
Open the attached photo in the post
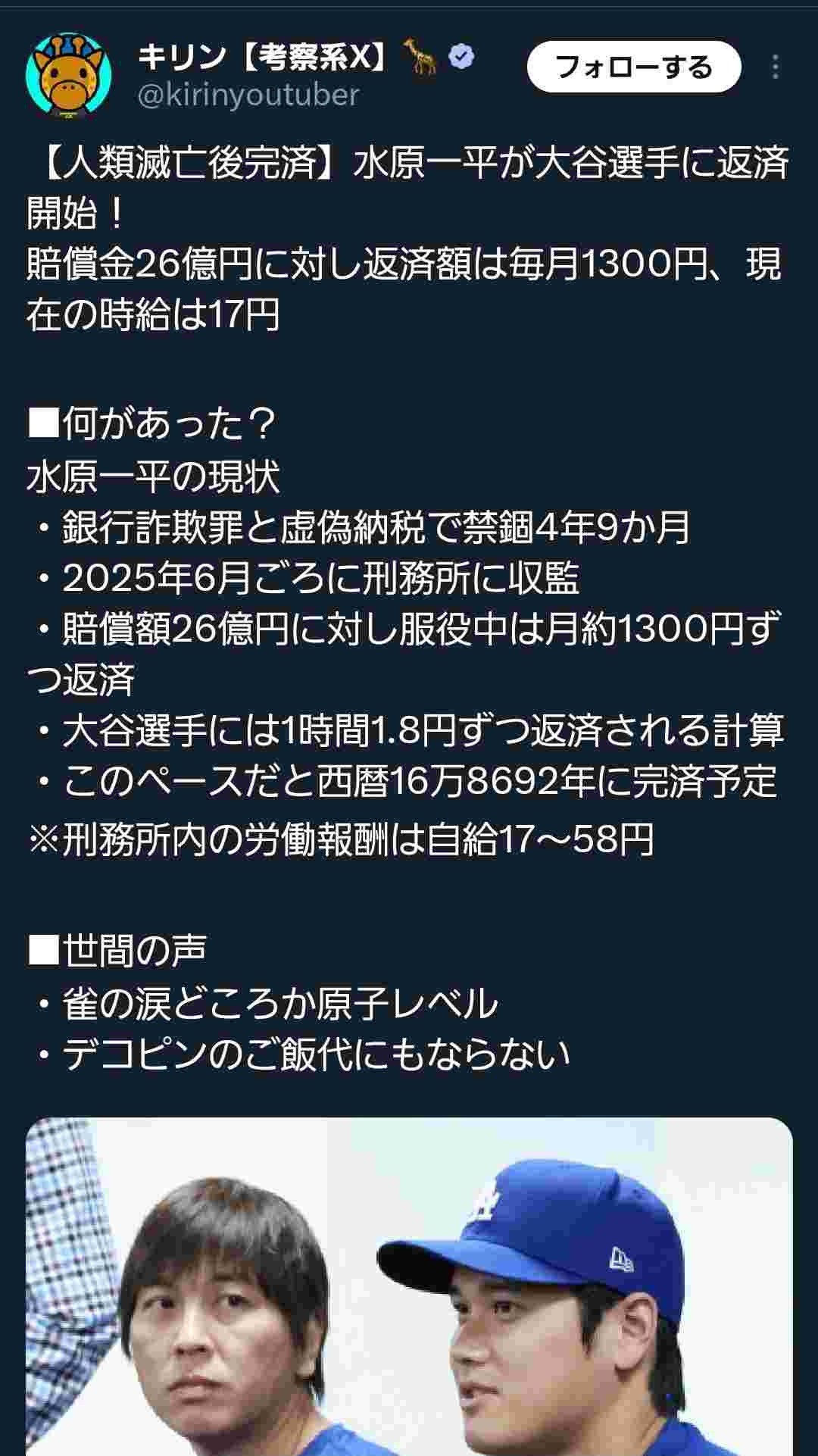click(x=409, y=1286)
